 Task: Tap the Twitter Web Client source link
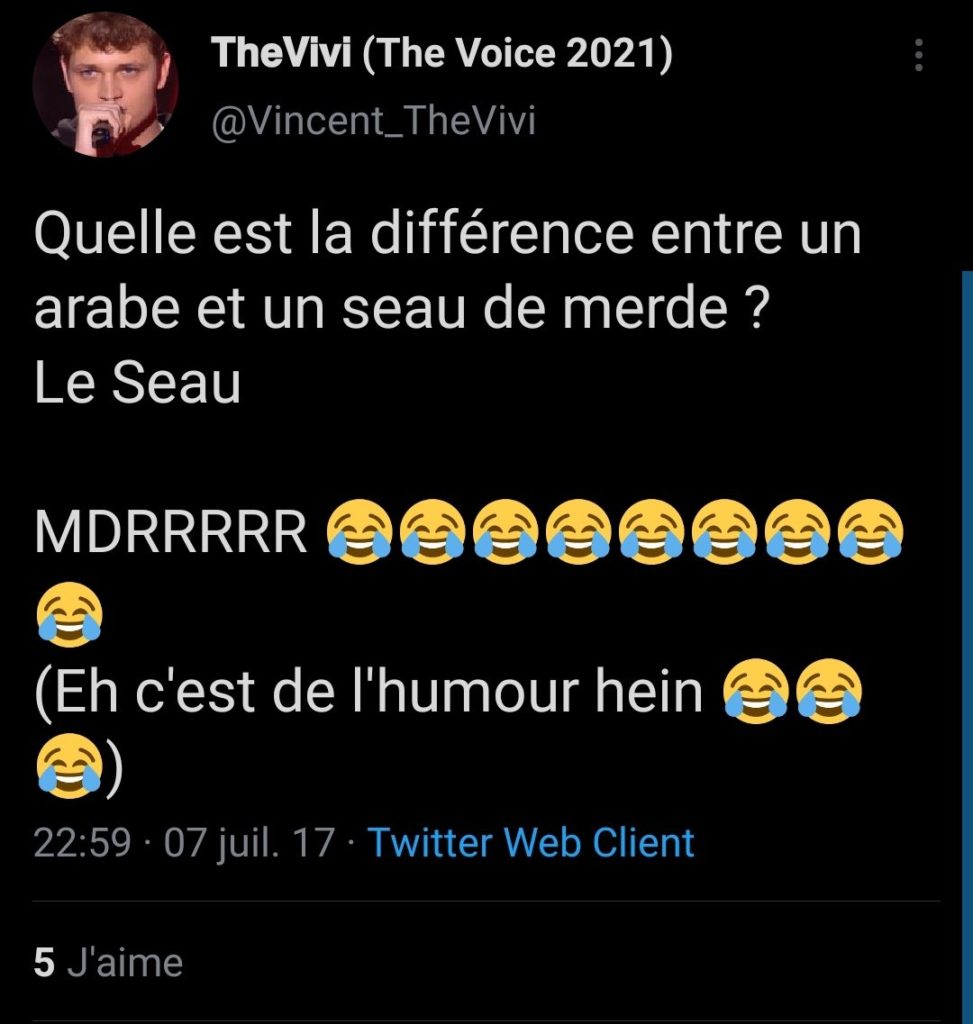(531, 842)
